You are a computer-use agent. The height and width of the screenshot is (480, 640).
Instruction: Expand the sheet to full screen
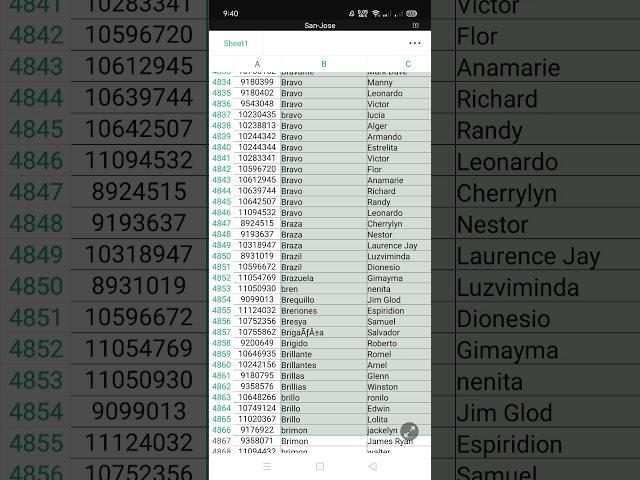[x=409, y=431]
